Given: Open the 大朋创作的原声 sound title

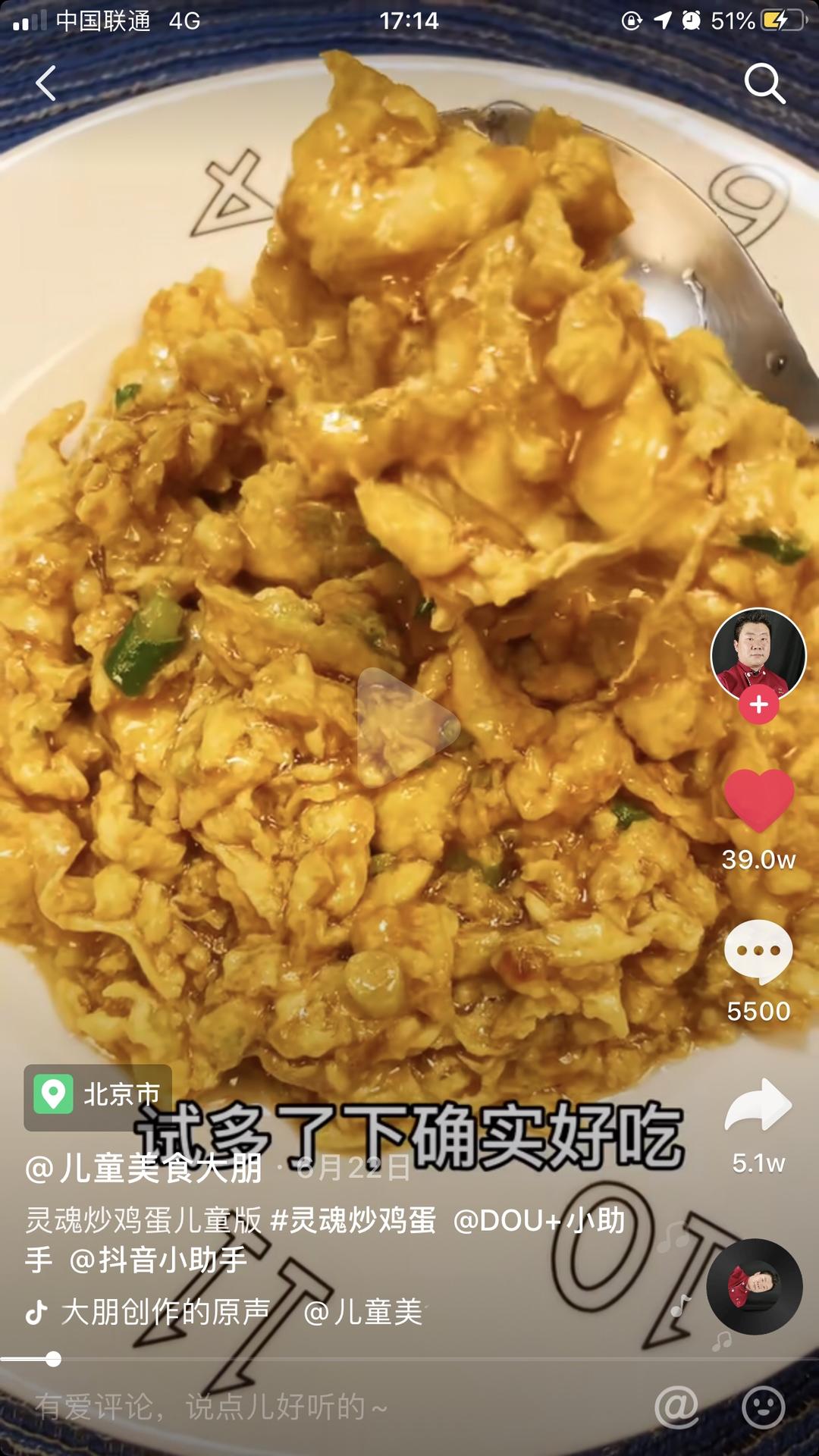Looking at the screenshot, I should point(165,1311).
